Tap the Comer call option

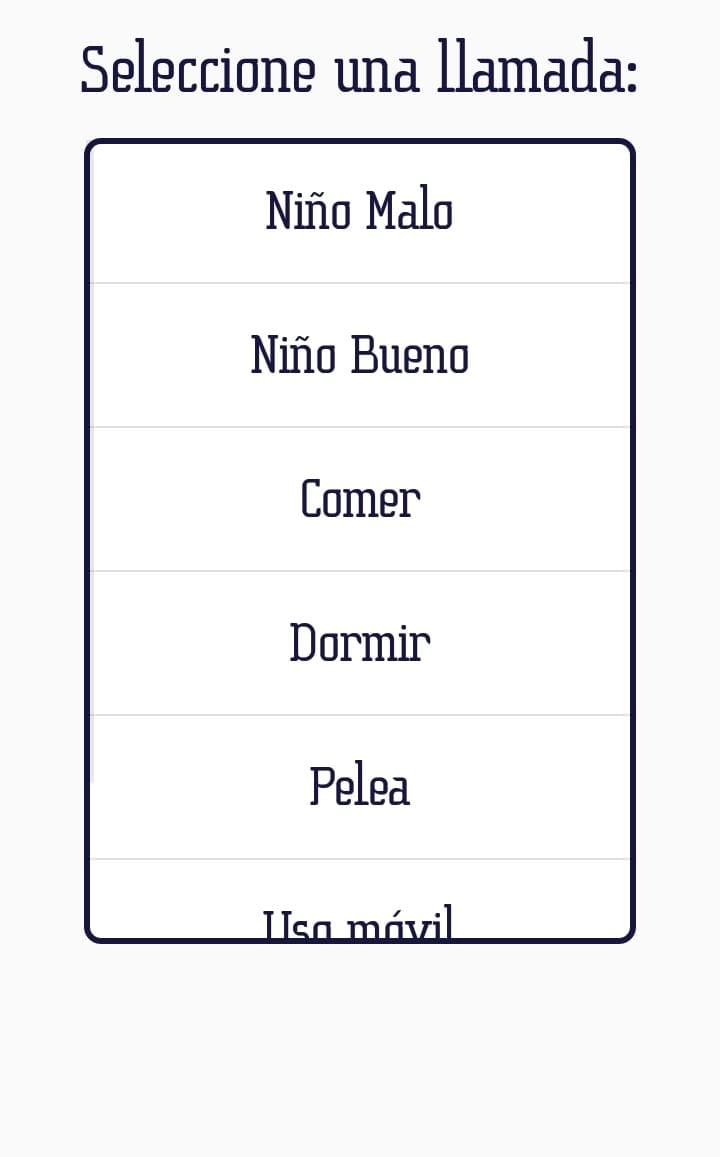click(360, 499)
